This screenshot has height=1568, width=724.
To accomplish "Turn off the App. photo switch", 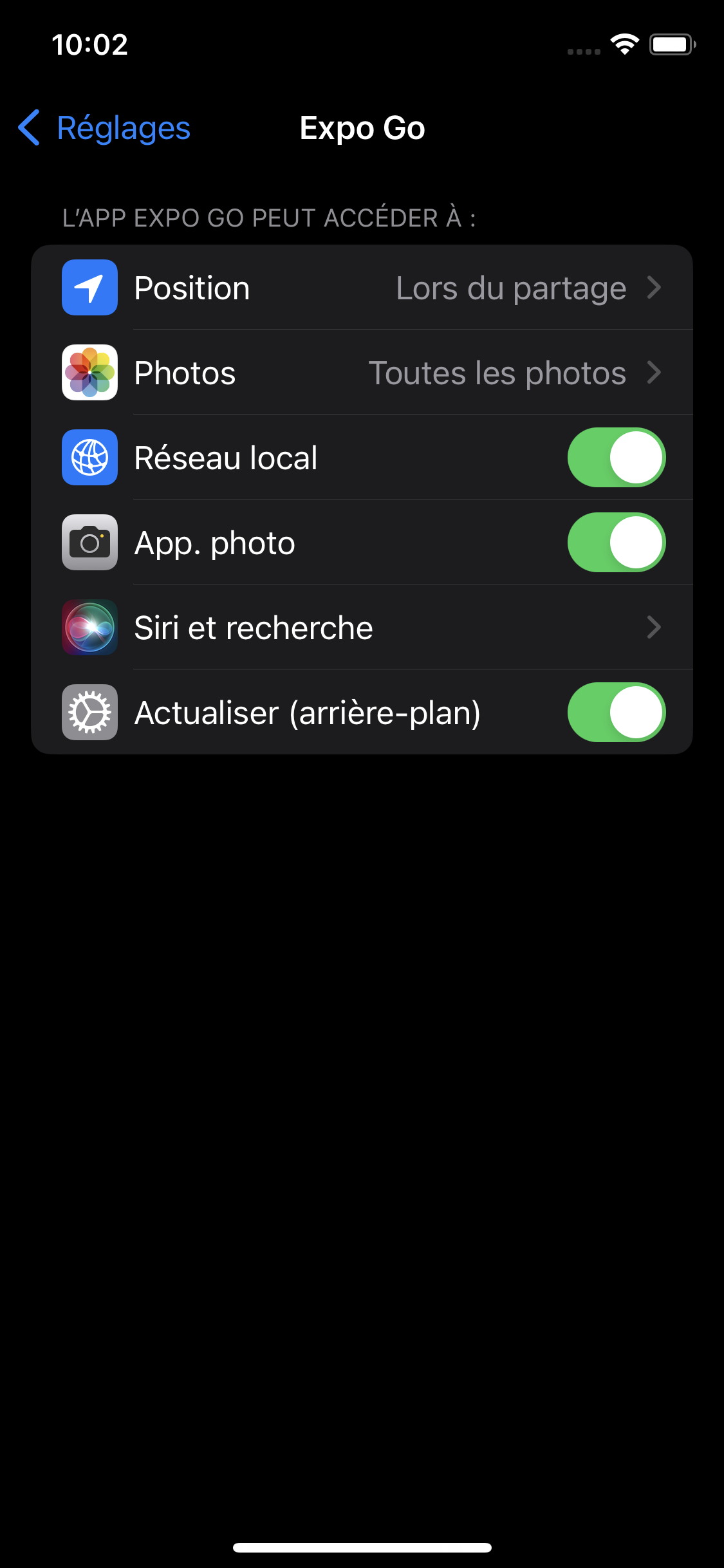I will pyautogui.click(x=615, y=542).
